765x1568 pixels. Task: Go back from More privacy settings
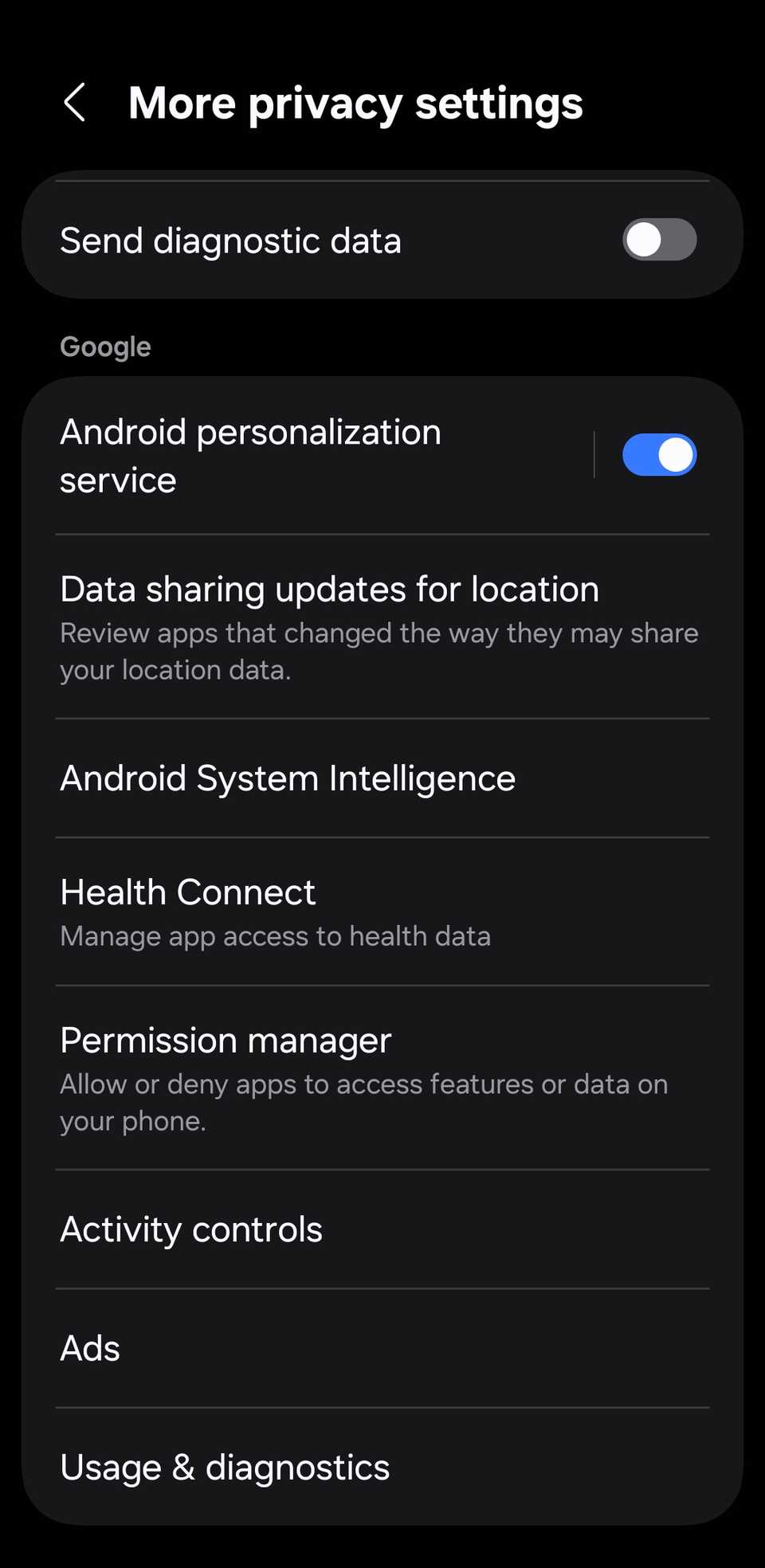coord(74,103)
